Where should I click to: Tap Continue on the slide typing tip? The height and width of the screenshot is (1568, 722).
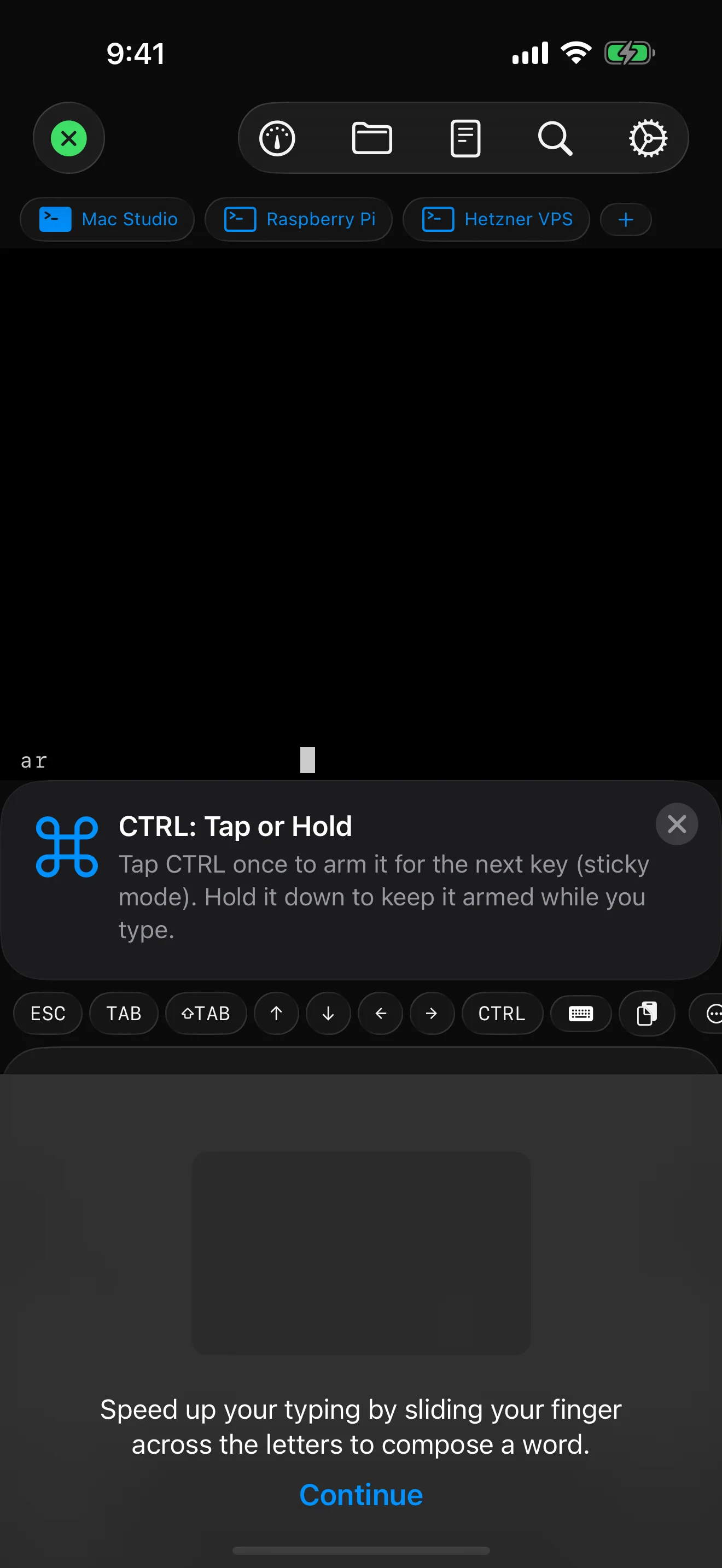[x=361, y=1495]
